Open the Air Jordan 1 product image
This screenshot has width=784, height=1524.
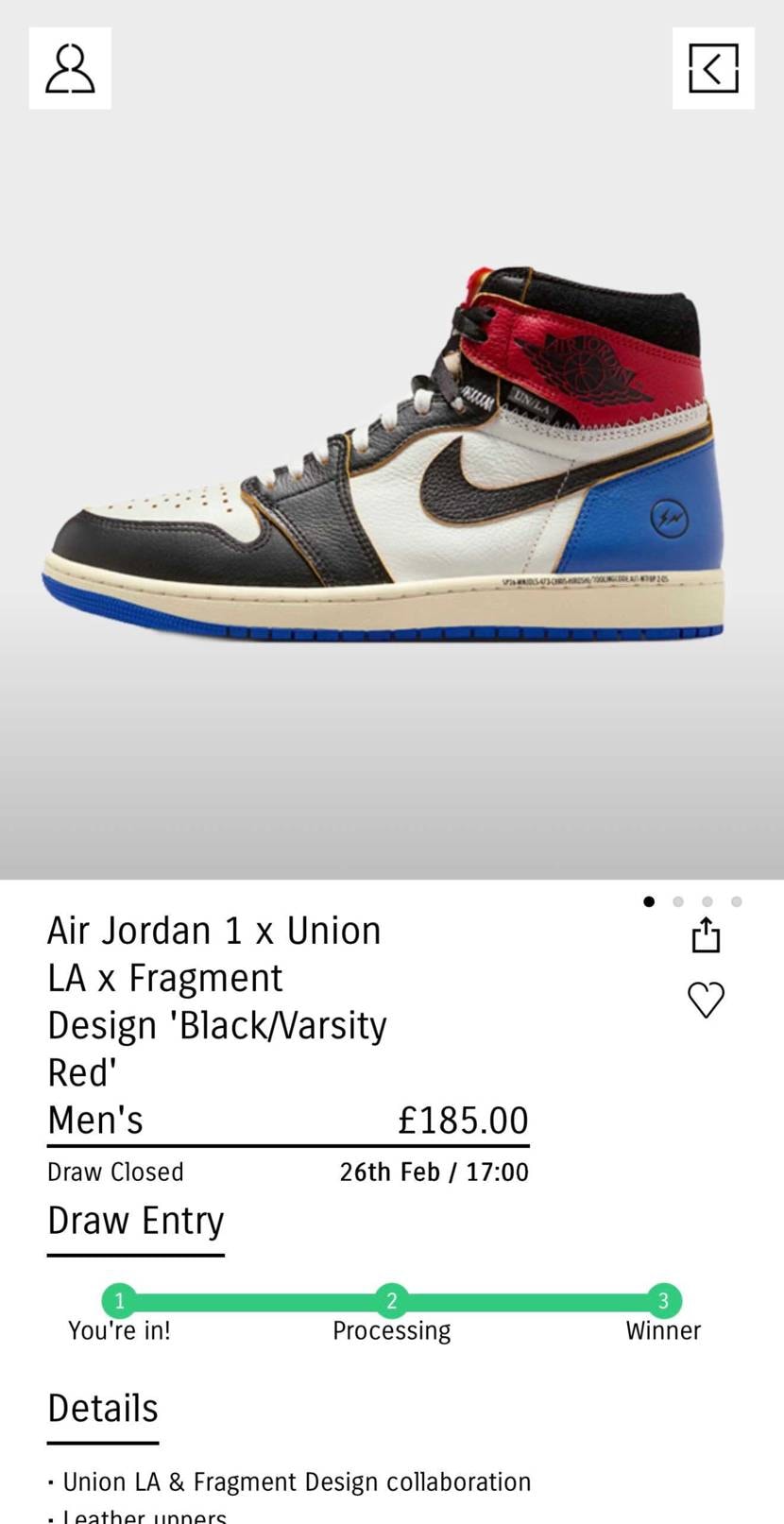[387, 454]
